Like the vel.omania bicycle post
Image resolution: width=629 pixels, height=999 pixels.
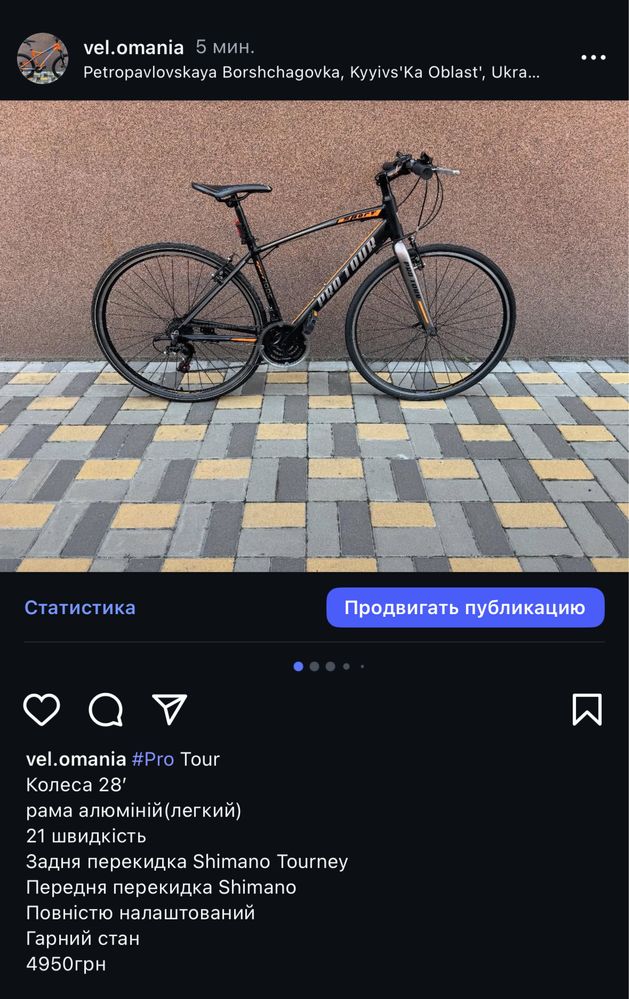tap(42, 709)
